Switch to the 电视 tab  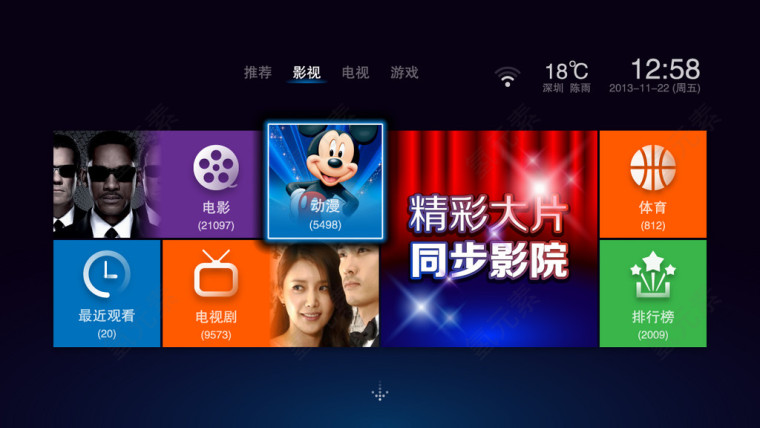pos(355,73)
